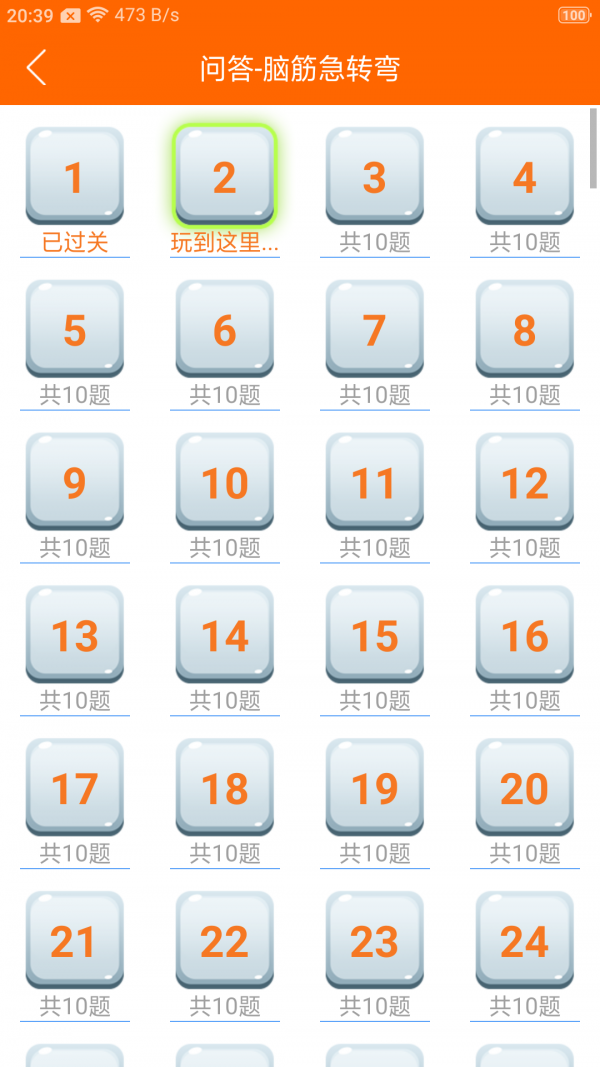
Task: Enter level 10
Action: coord(225,483)
